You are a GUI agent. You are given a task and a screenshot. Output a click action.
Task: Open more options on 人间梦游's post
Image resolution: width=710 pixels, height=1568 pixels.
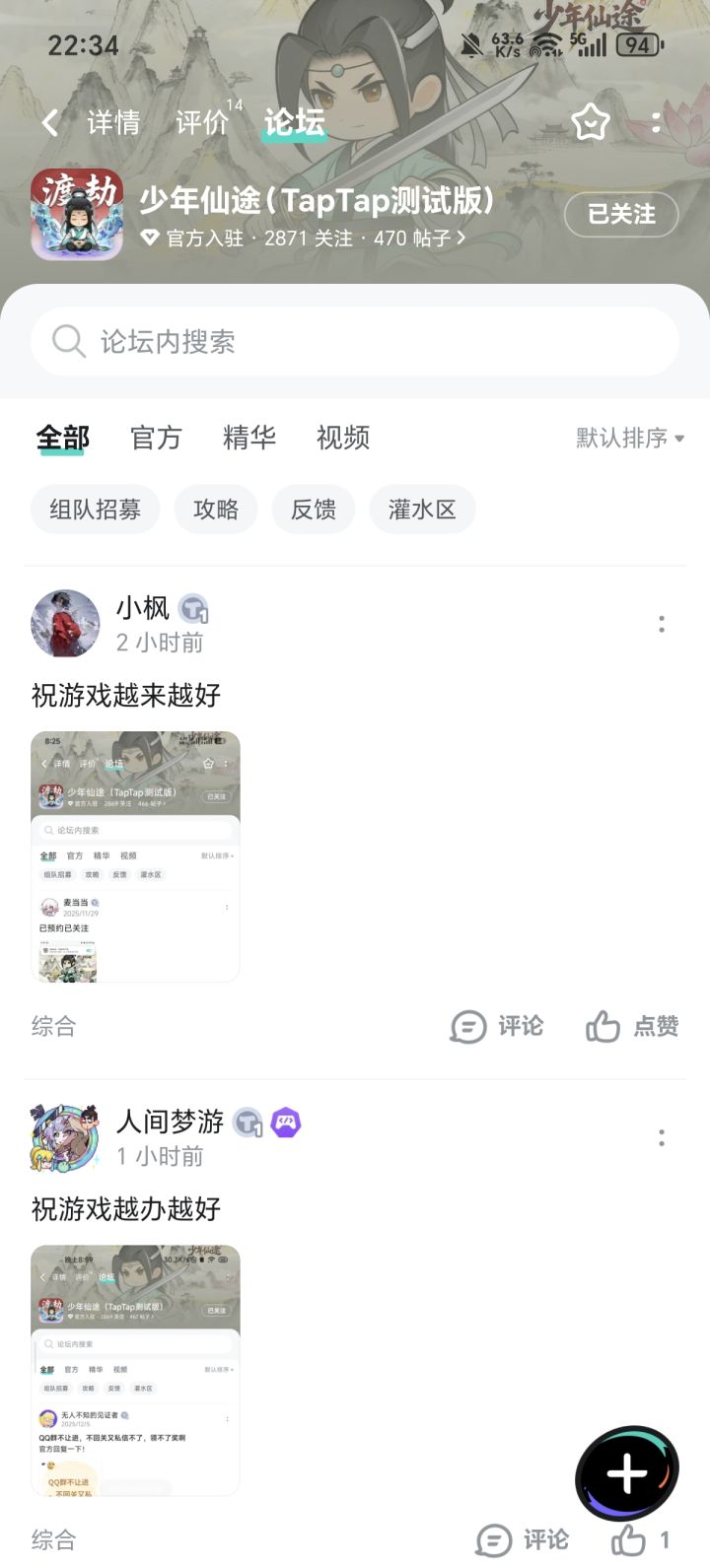click(x=662, y=1138)
